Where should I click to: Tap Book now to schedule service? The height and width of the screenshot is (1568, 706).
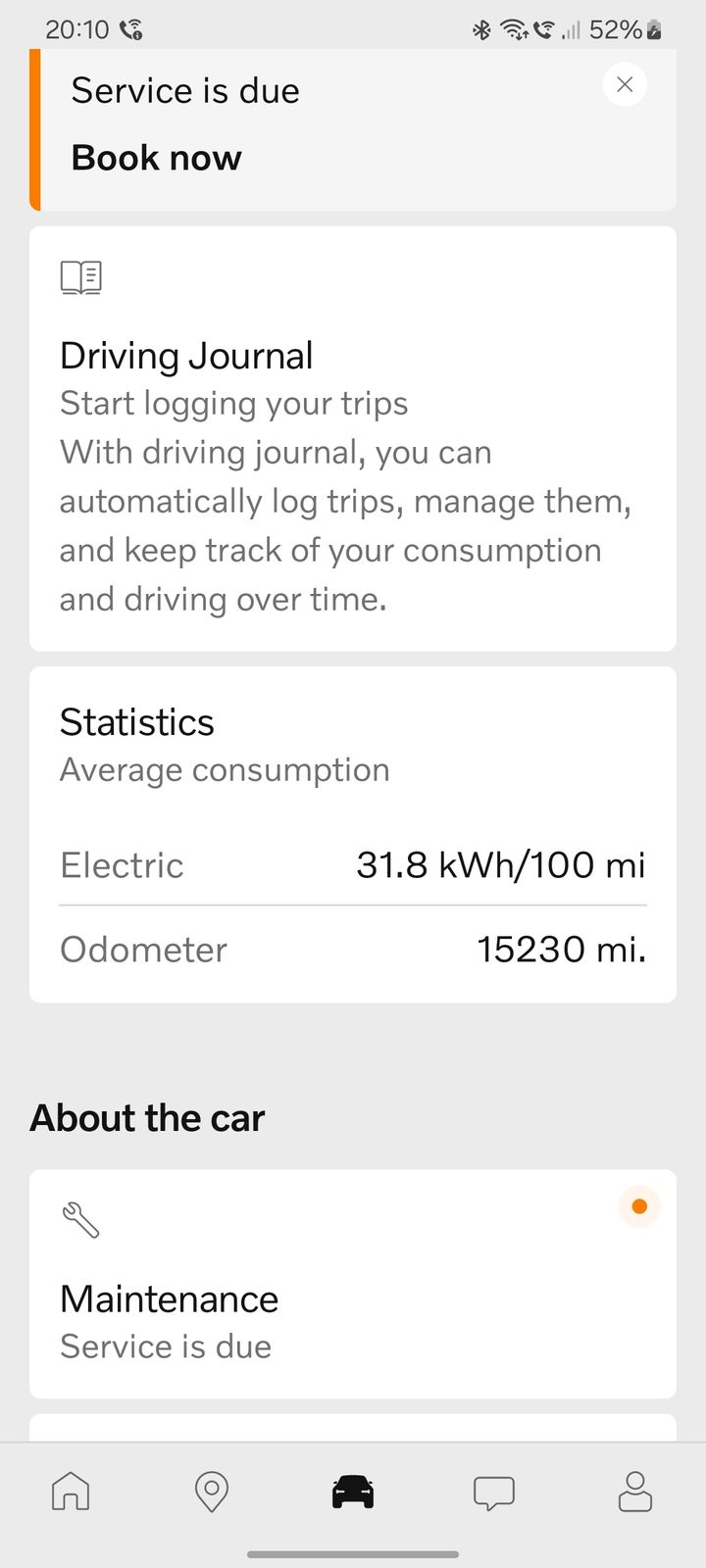[156, 158]
